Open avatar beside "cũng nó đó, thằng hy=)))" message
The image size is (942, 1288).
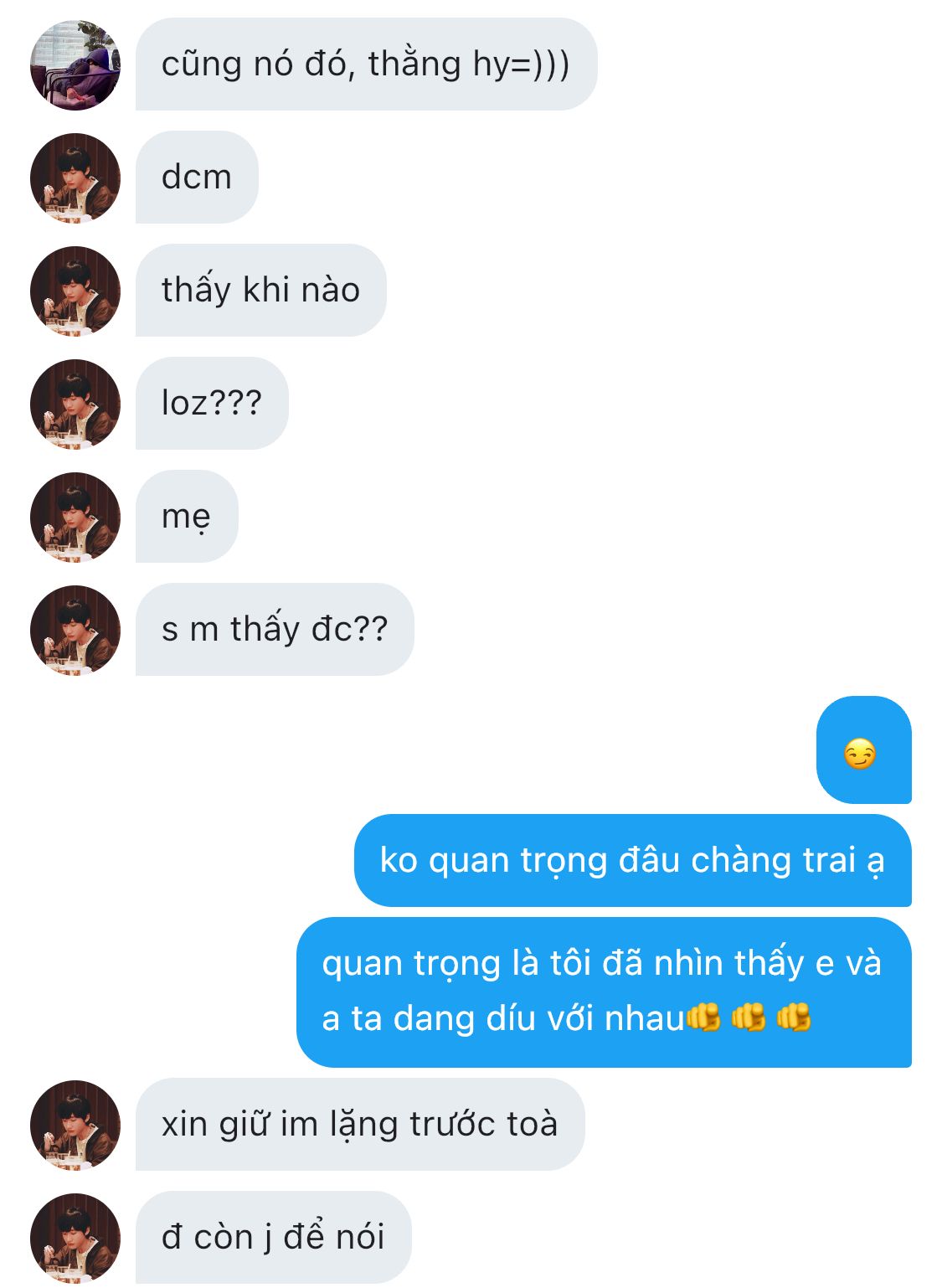click(x=75, y=65)
